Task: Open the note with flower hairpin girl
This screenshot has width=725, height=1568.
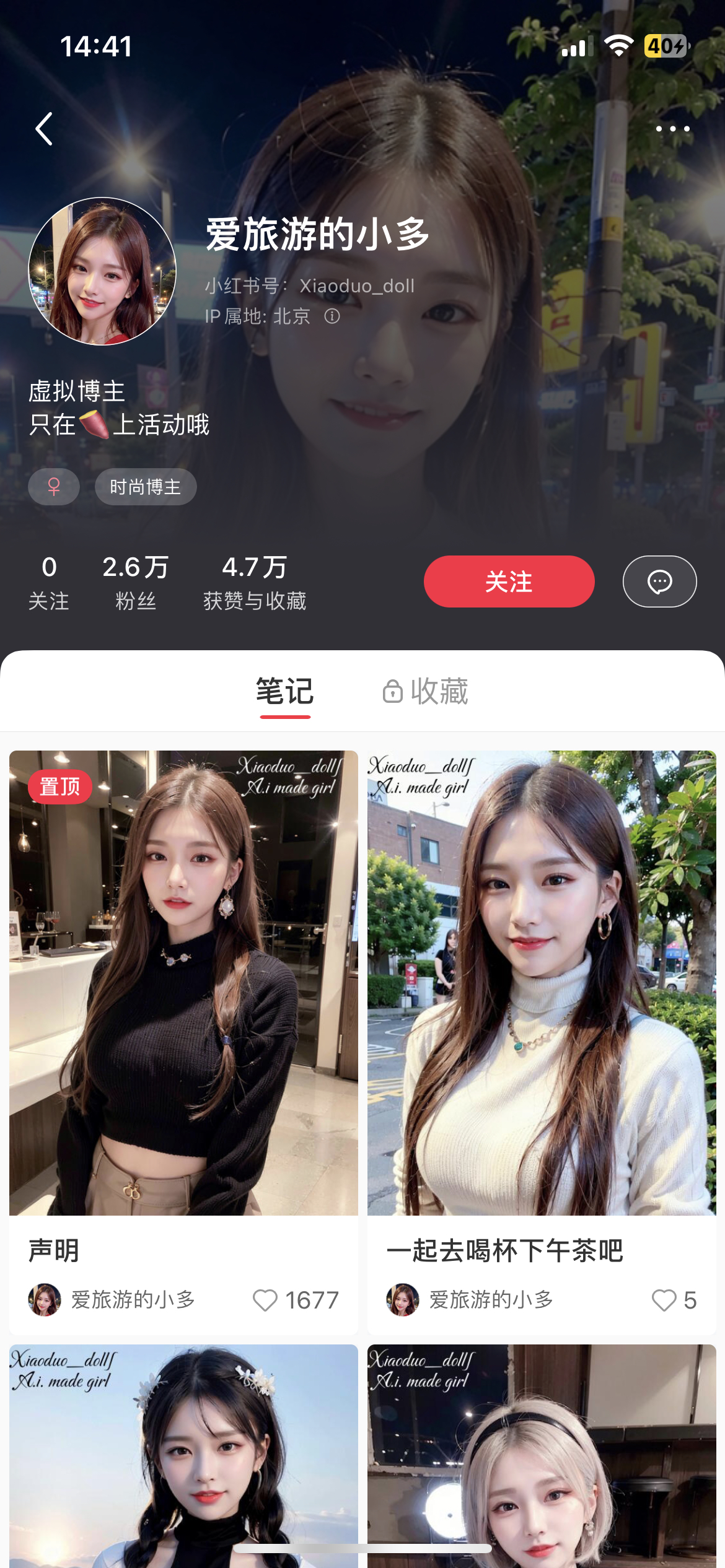Action: 183,1455
